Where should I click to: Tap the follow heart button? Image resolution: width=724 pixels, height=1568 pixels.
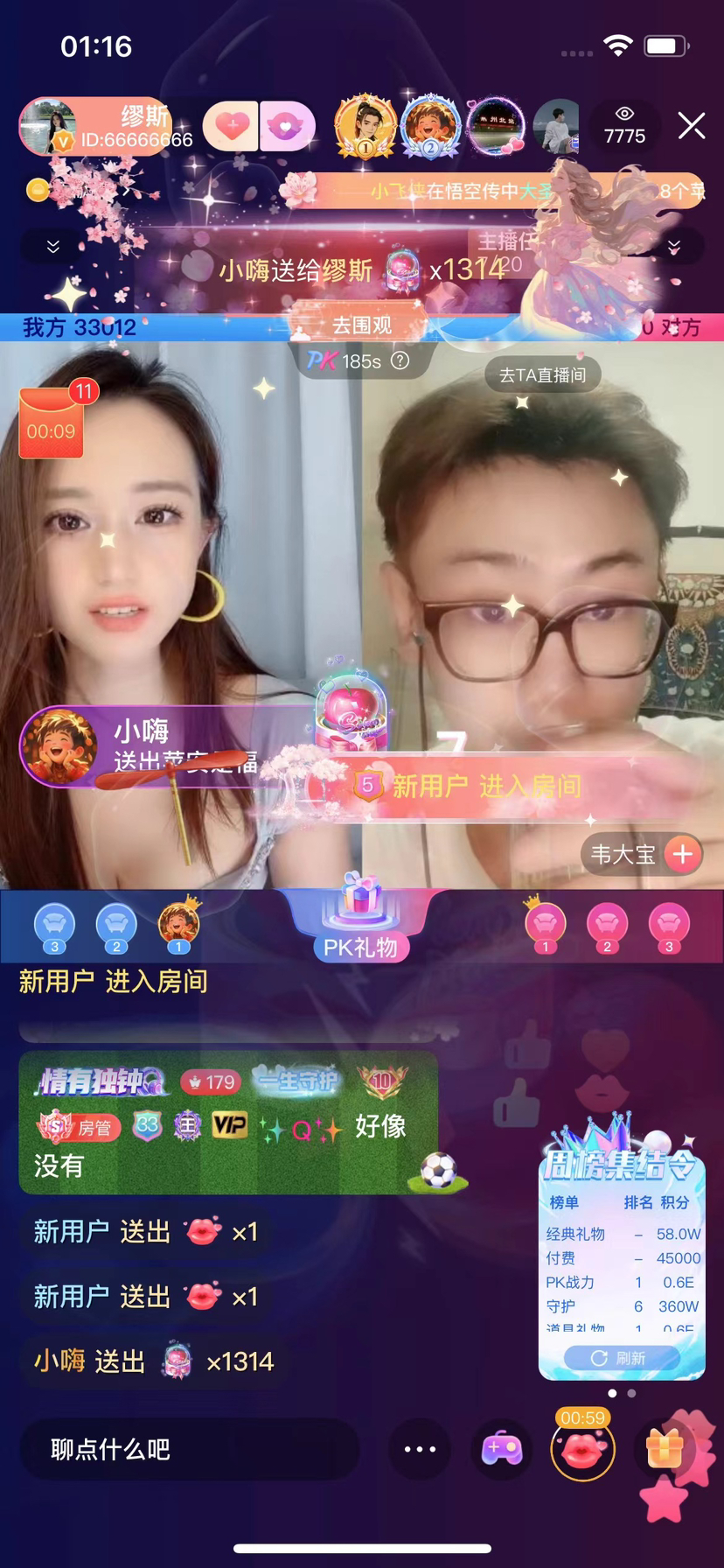coord(231,126)
